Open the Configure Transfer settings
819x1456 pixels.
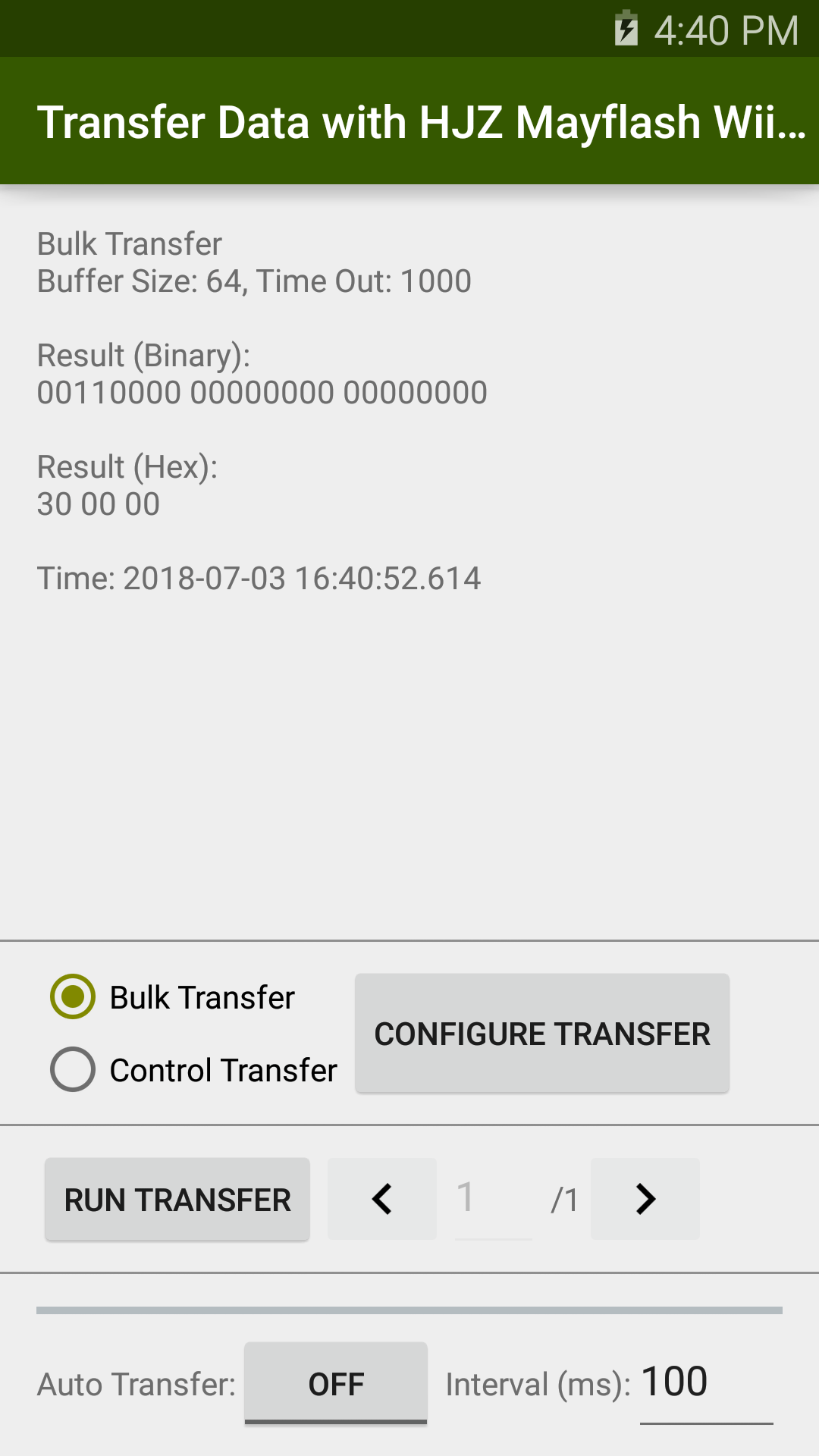pyautogui.click(x=541, y=1033)
